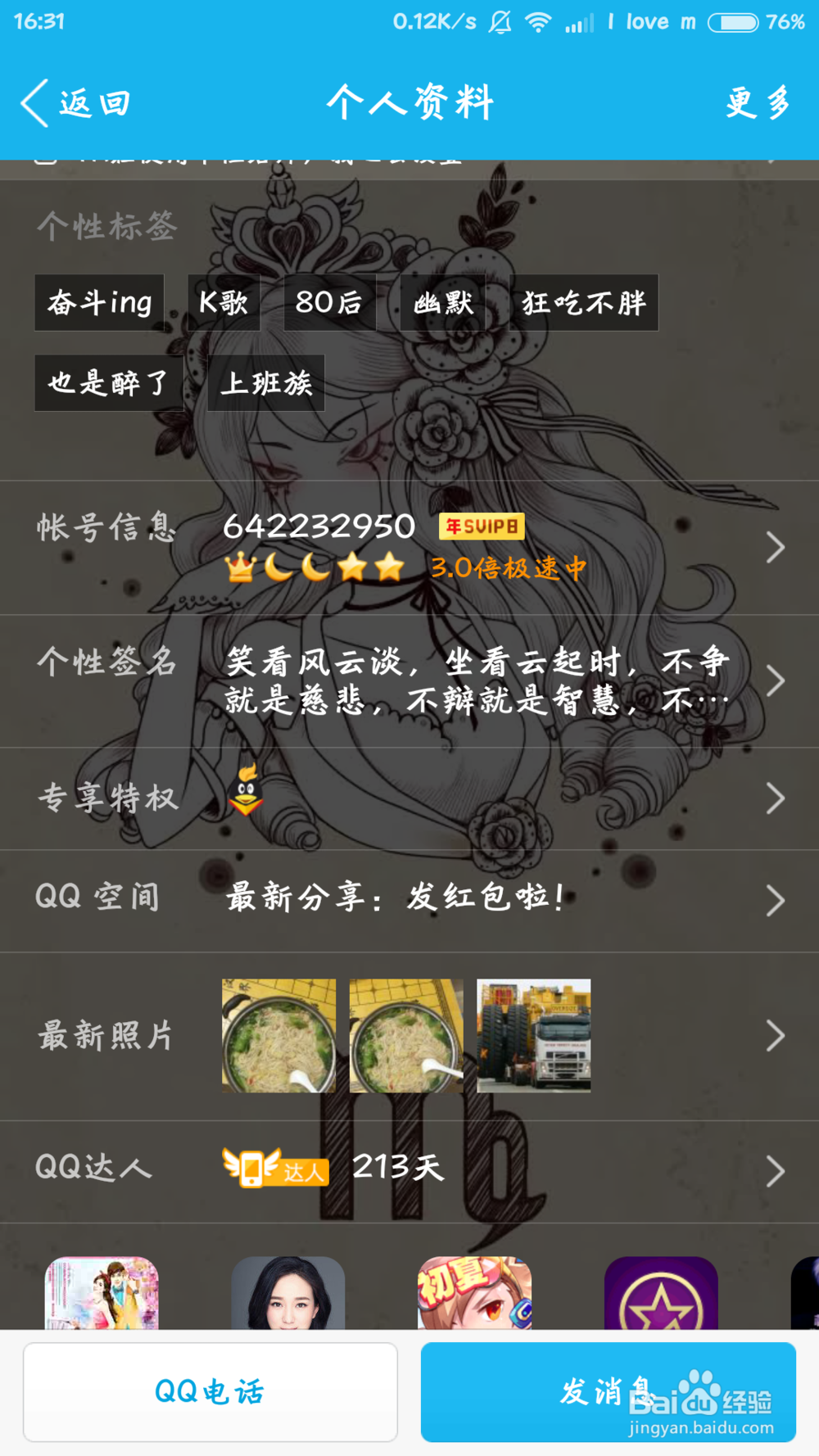Open the truck photo thumbnail in 最新照片
This screenshot has width=819, height=1456.
(x=532, y=1035)
